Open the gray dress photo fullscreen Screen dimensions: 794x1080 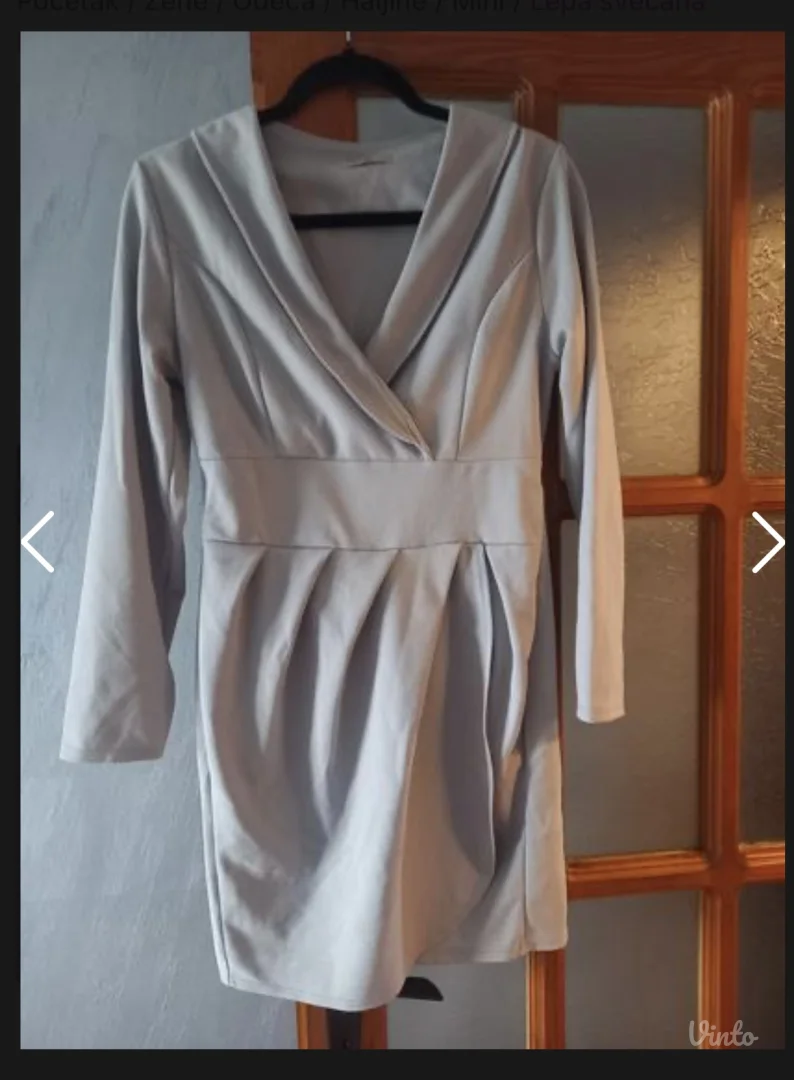(400, 540)
